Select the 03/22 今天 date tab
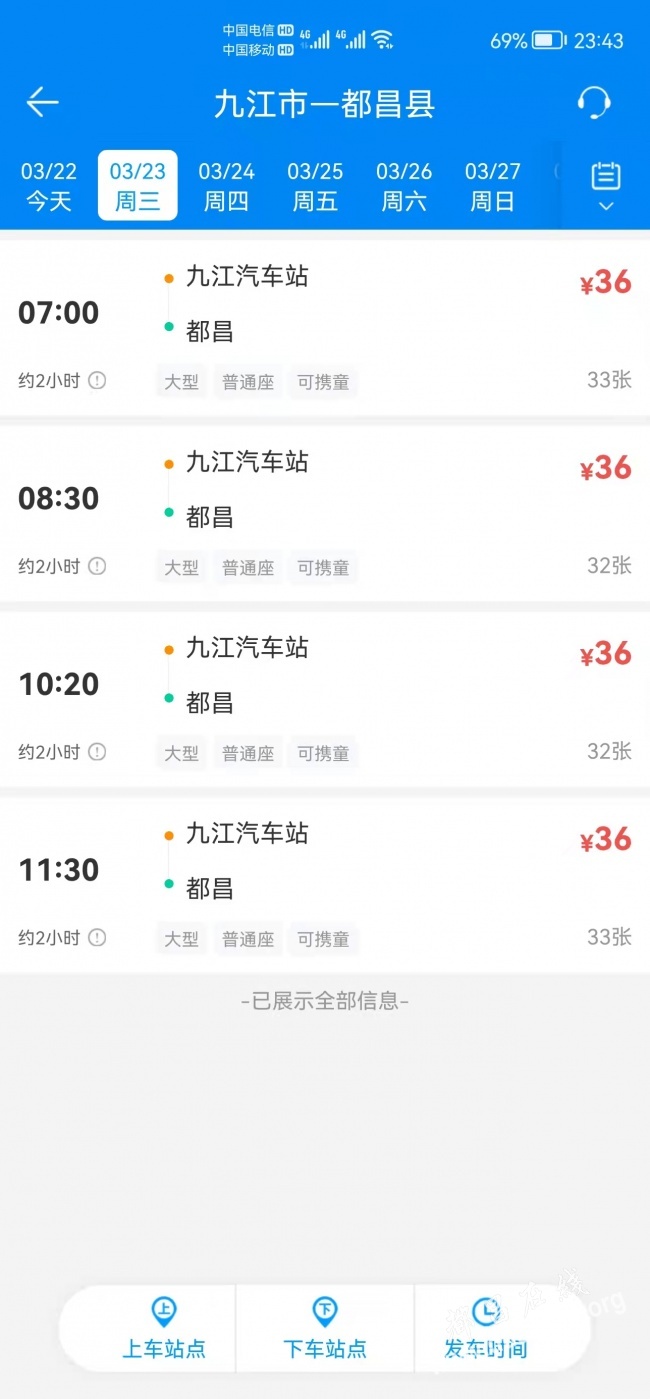Screen dimensions: 650x1399 click(x=48, y=186)
